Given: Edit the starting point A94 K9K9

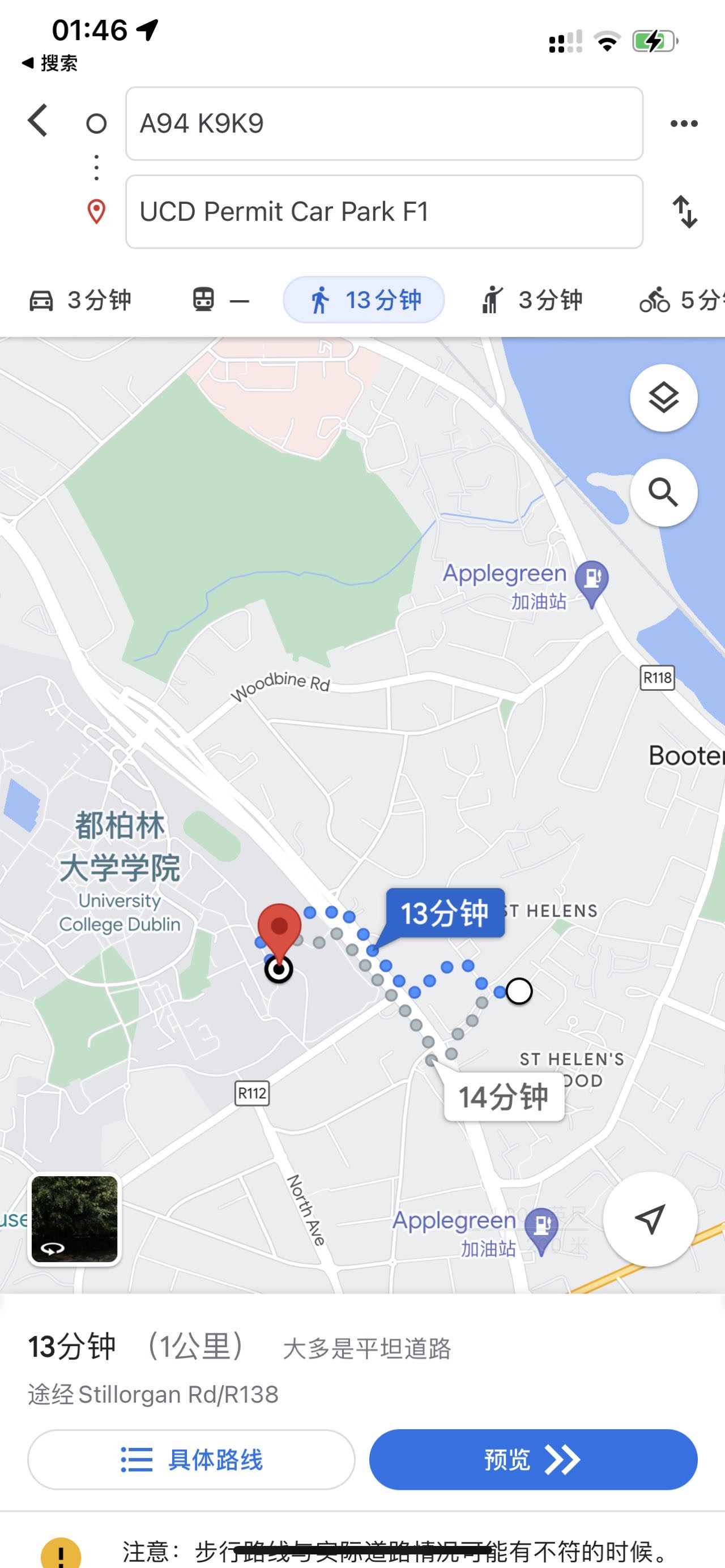Looking at the screenshot, I should click(383, 123).
